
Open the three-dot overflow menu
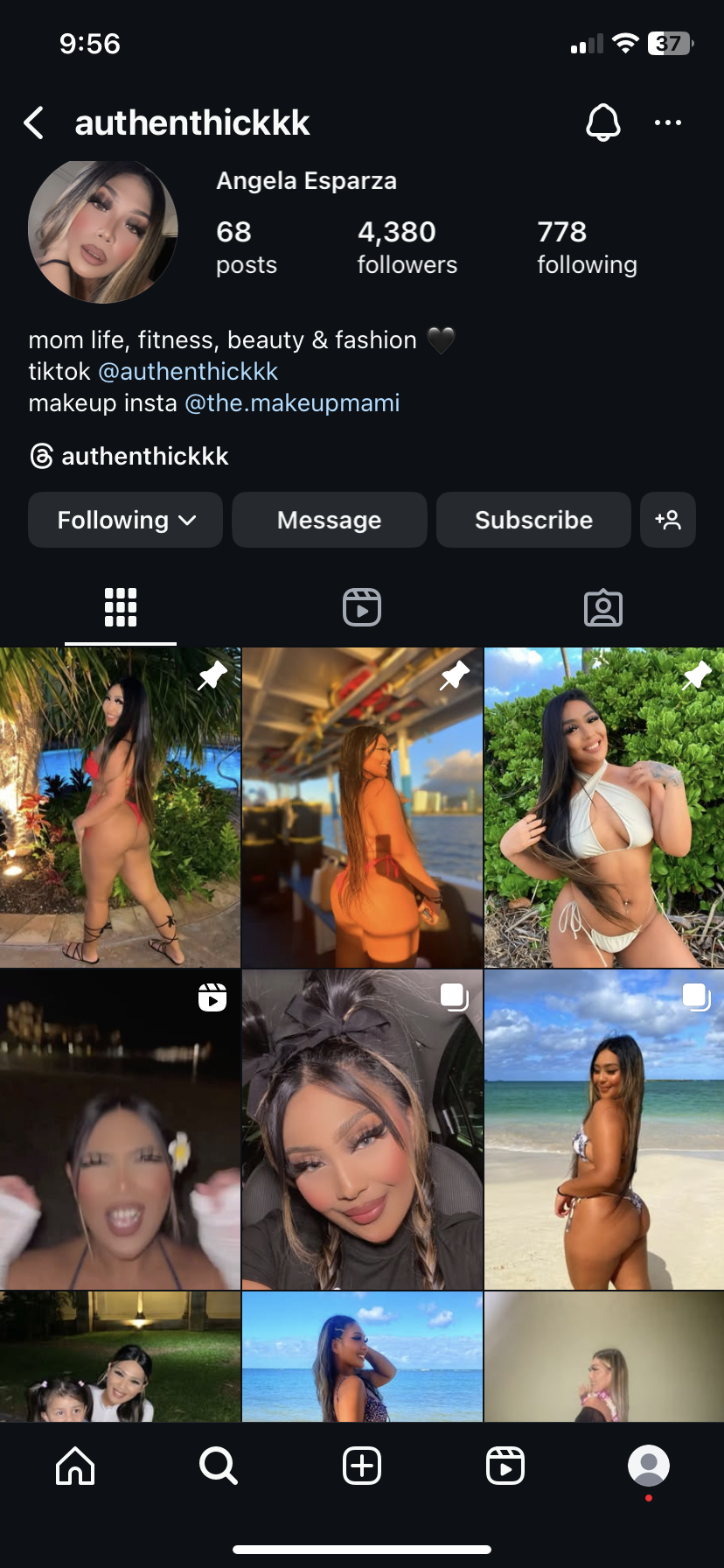[668, 122]
